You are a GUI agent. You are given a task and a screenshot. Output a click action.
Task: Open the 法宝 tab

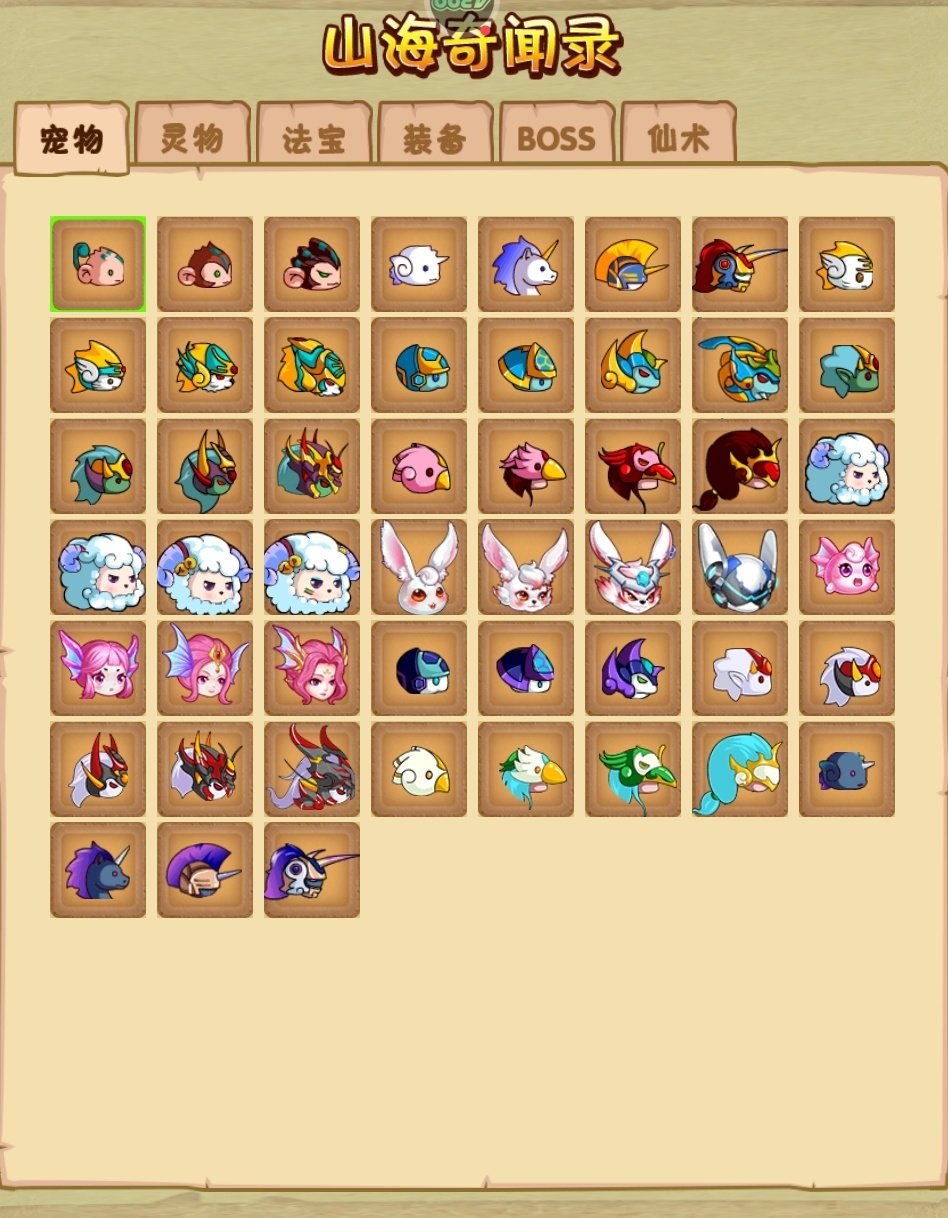tap(314, 138)
